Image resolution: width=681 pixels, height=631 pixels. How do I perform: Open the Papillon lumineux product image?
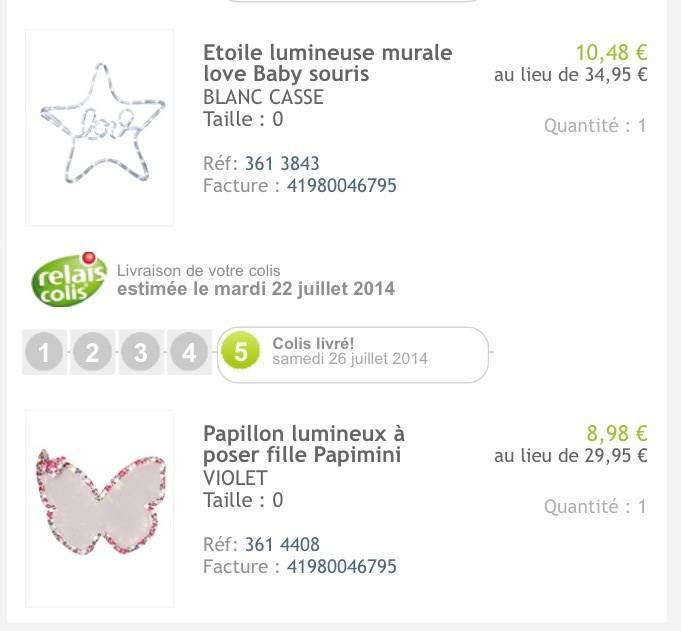(100, 507)
